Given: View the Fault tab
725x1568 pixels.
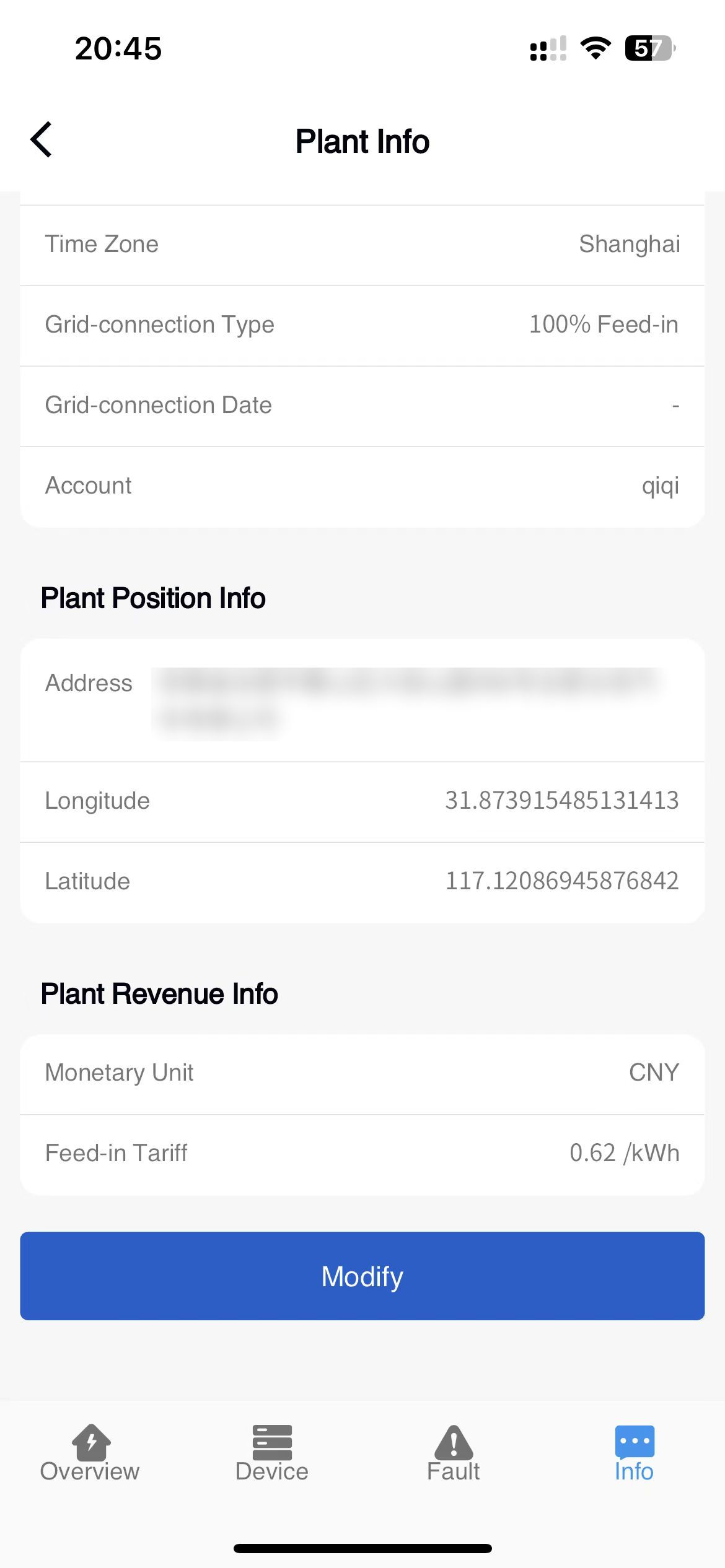Looking at the screenshot, I should pyautogui.click(x=453, y=1453).
